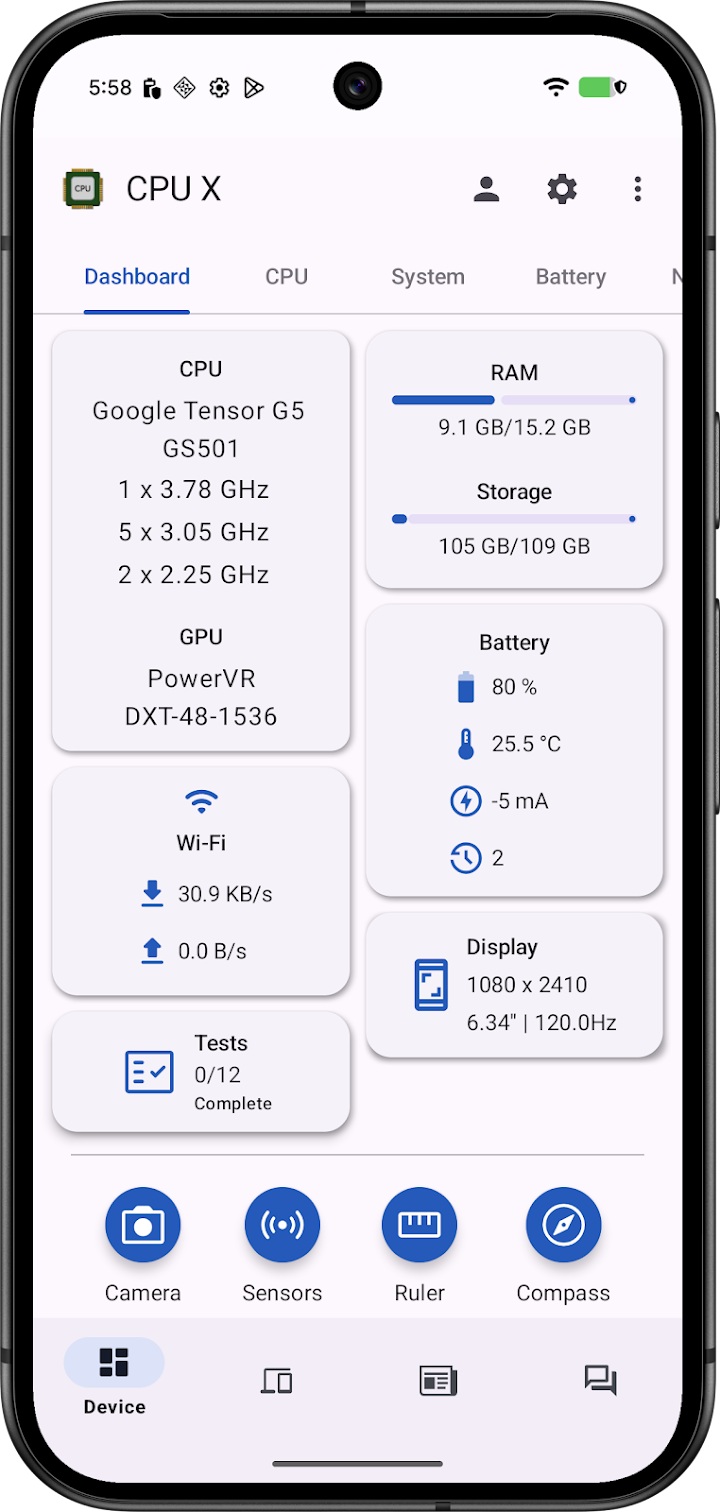
Task: Open the CPU and GPU info card
Action: pos(201,541)
